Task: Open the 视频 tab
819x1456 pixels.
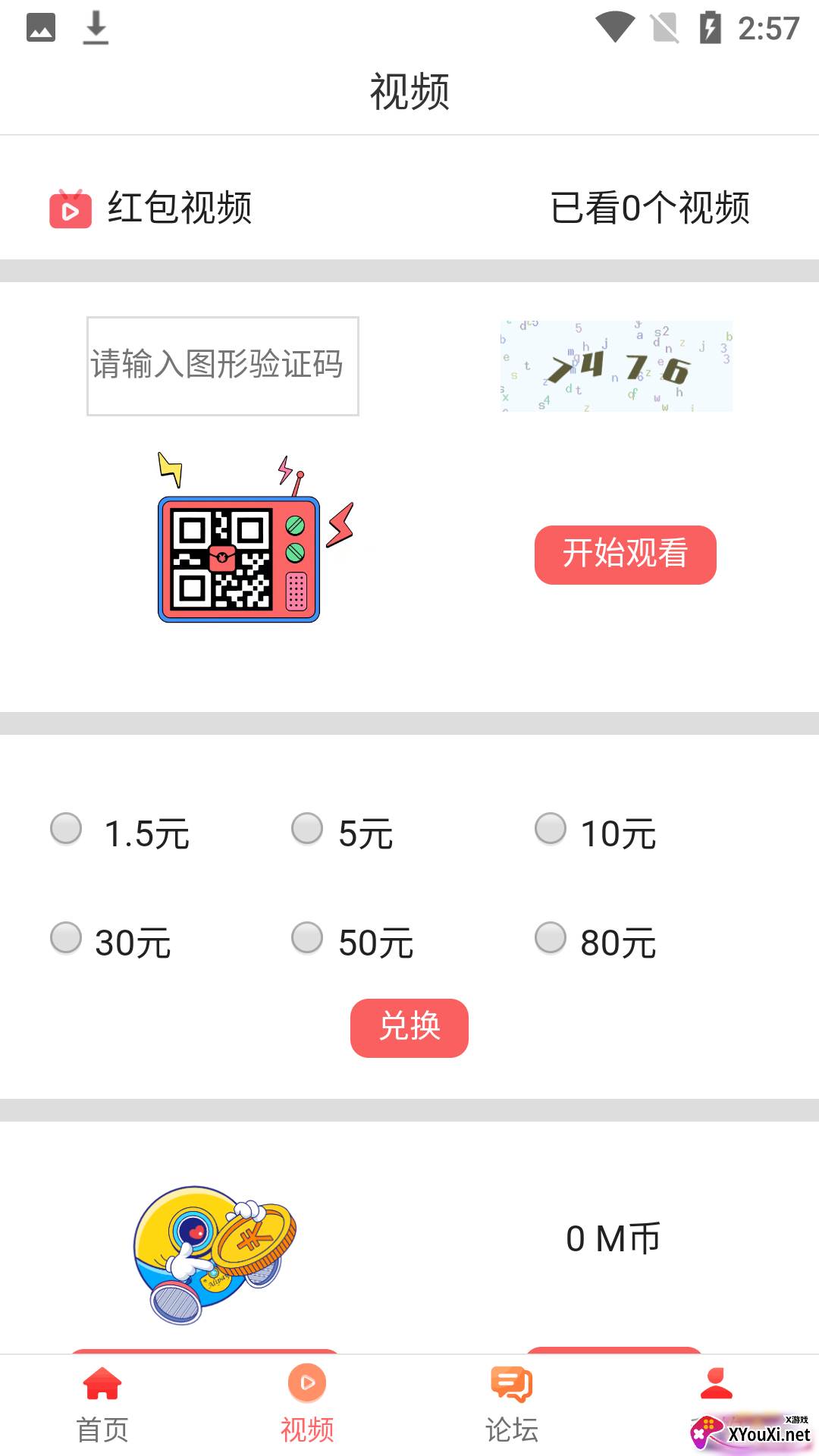Action: pyautogui.click(x=307, y=1404)
